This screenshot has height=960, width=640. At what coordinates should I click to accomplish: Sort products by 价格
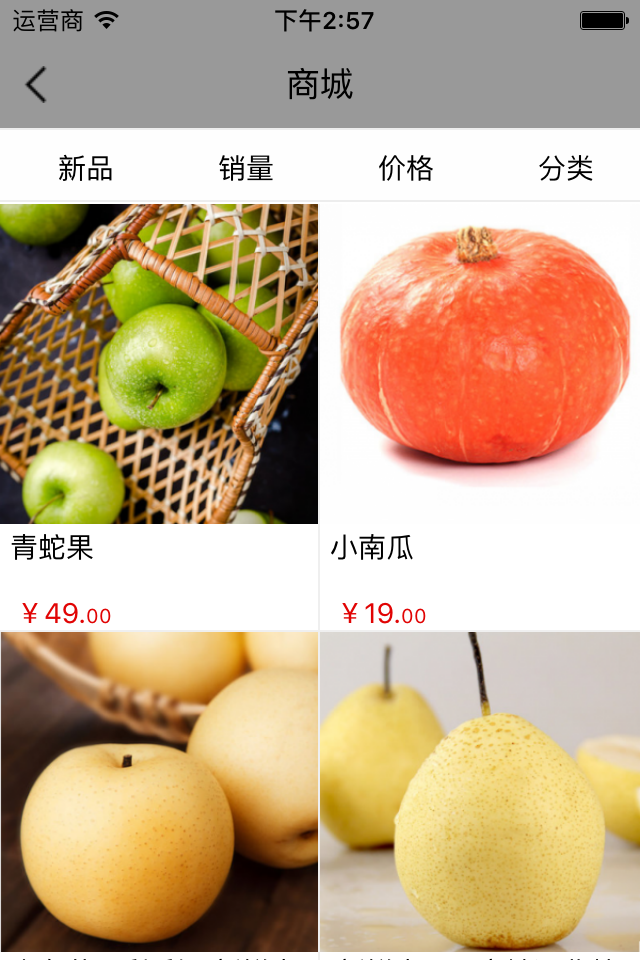tap(406, 168)
